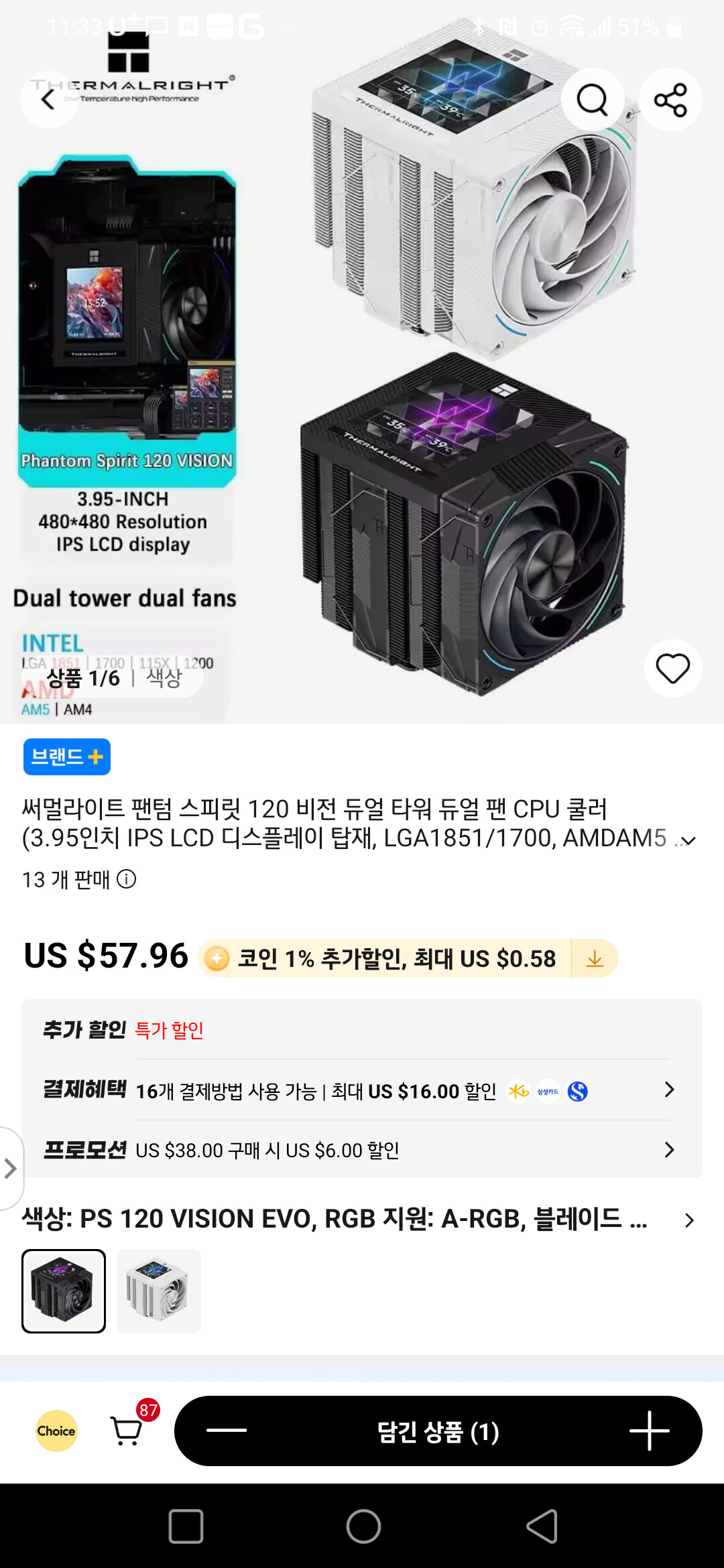Image resolution: width=724 pixels, height=1568 pixels.
Task: Tap the system home button
Action: (363, 1526)
